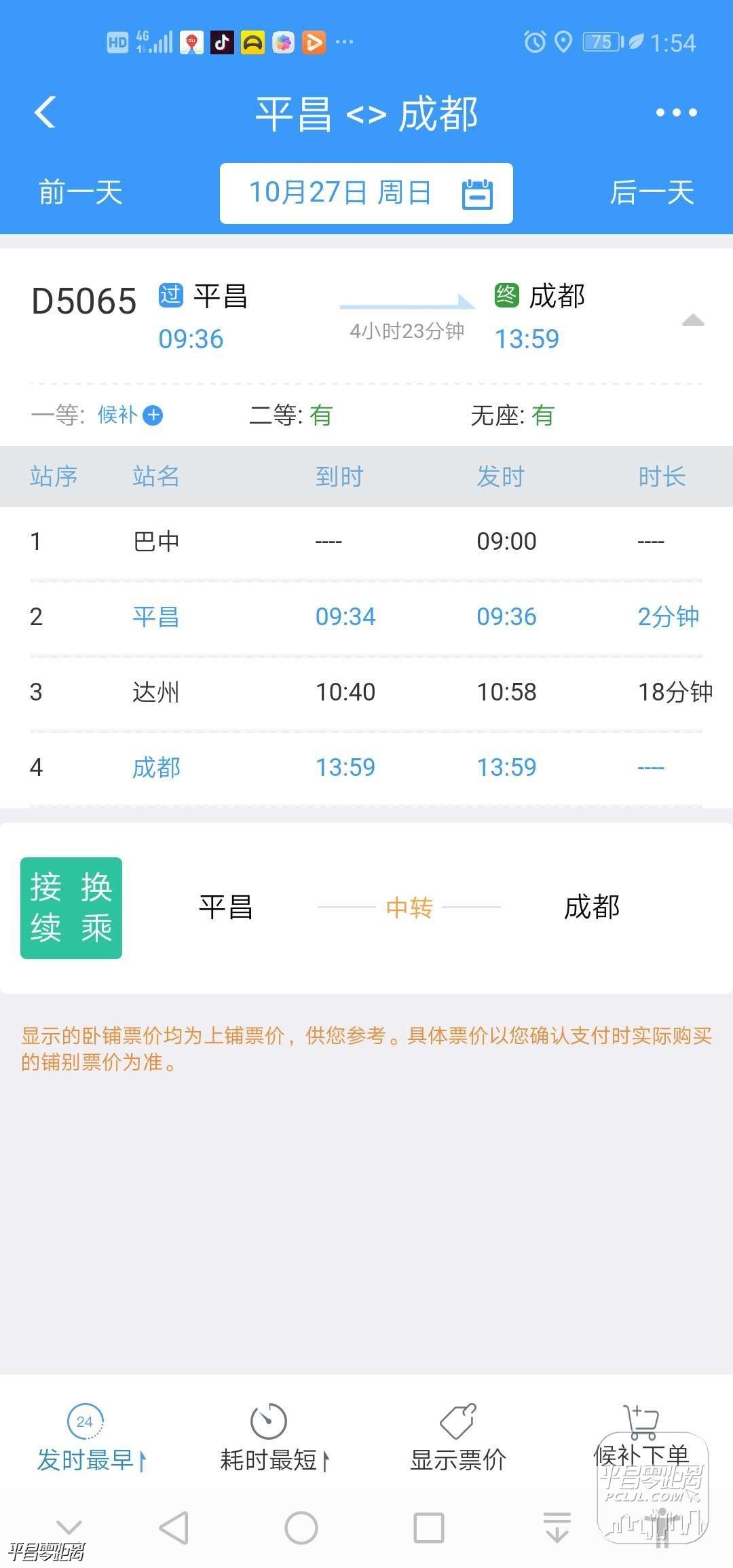Screen dimensions: 733x1568
Task: Collapse the D5065 stop list arrow
Action: point(692,320)
